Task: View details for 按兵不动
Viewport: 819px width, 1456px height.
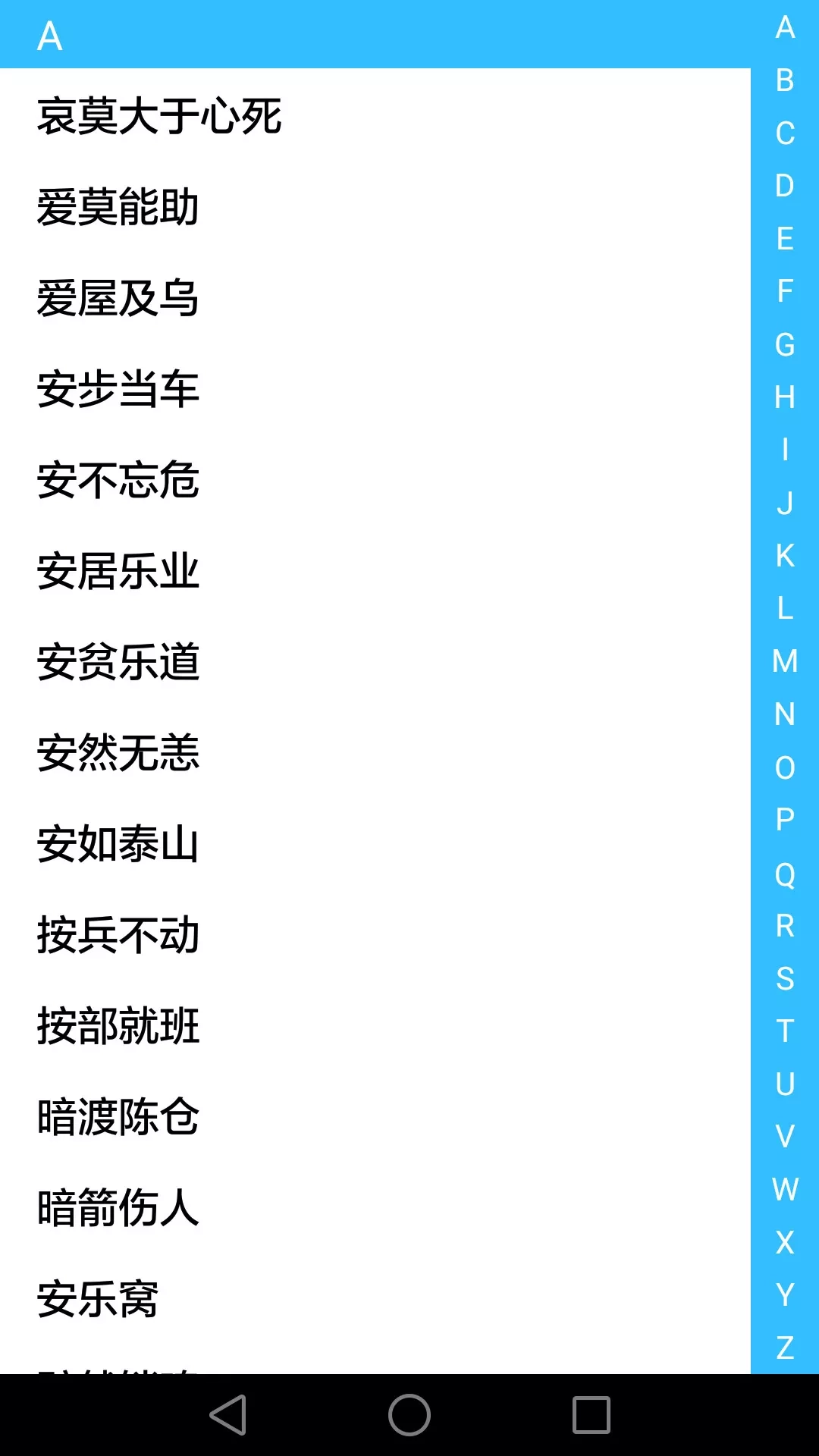Action: point(118,935)
